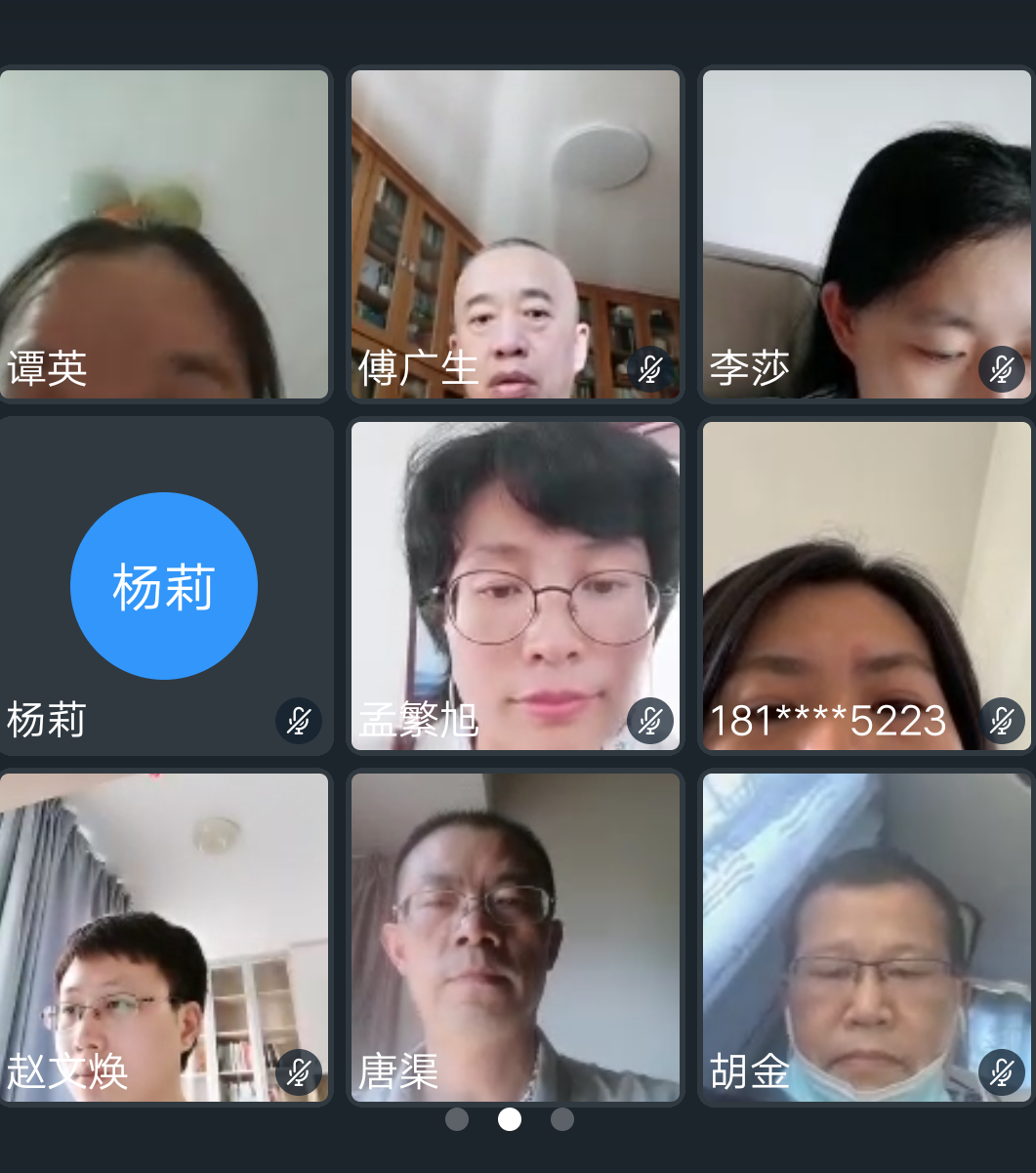Open 赵文焕's video tile

click(x=164, y=938)
